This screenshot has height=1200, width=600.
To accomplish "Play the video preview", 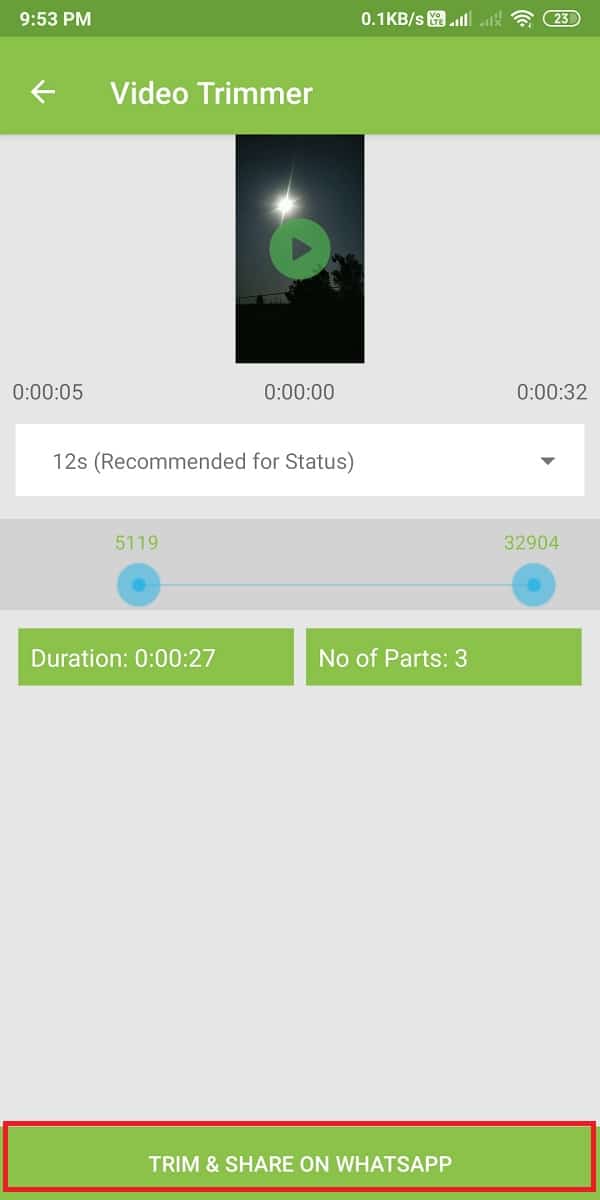I will [x=299, y=248].
